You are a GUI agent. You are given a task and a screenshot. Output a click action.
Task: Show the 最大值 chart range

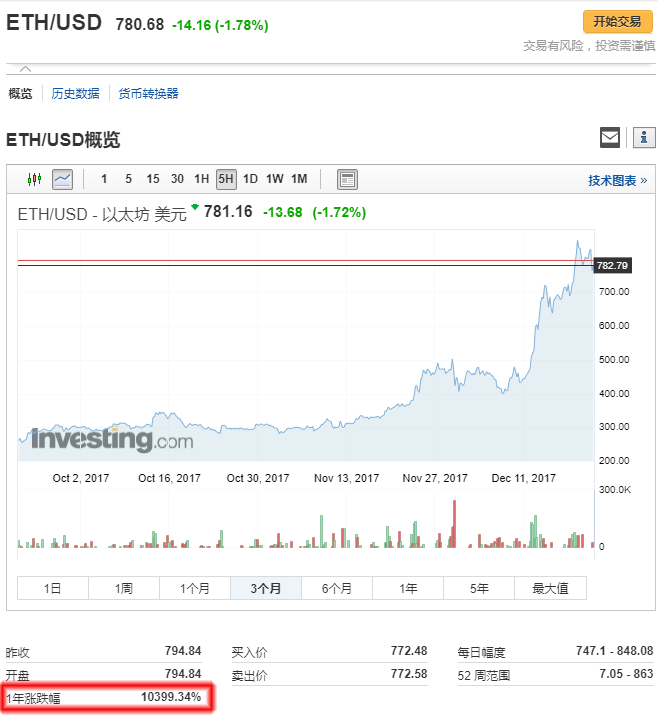[x=550, y=588]
